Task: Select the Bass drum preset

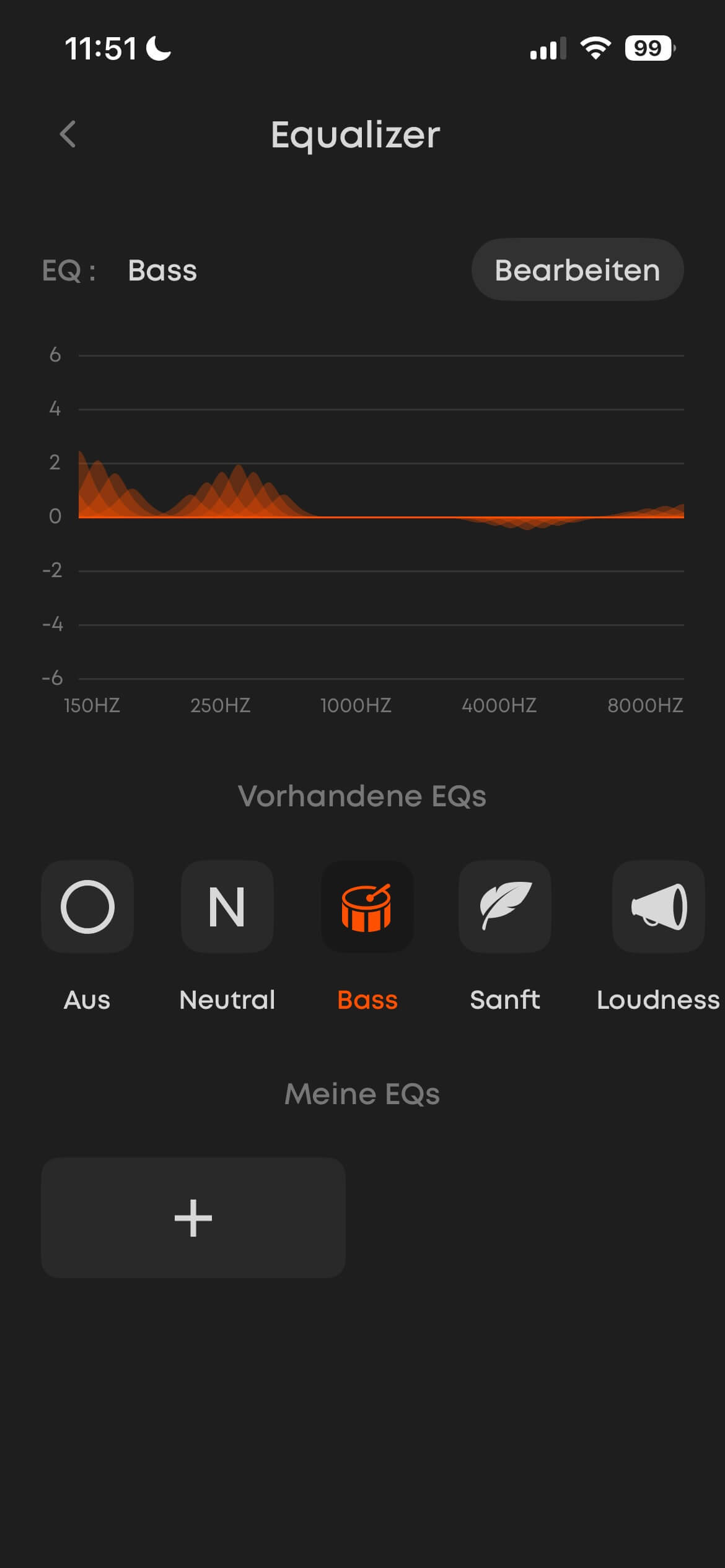Action: click(367, 907)
